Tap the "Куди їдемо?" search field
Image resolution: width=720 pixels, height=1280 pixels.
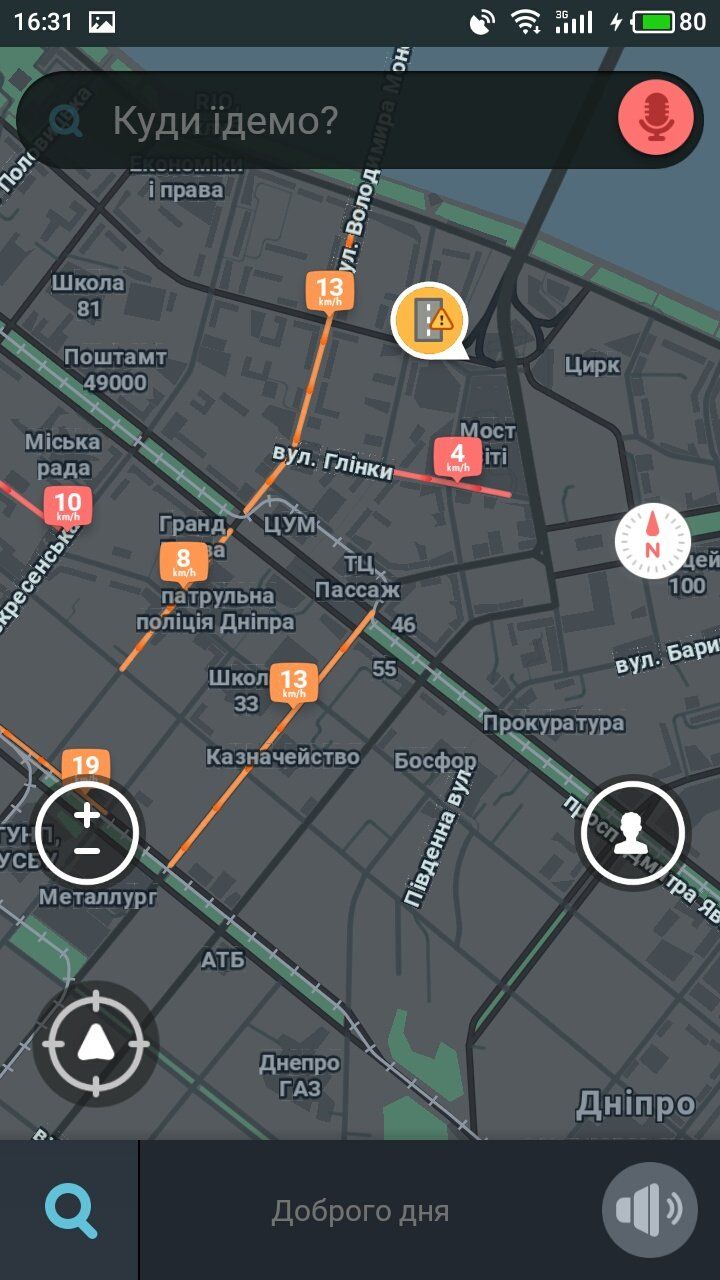(330, 121)
